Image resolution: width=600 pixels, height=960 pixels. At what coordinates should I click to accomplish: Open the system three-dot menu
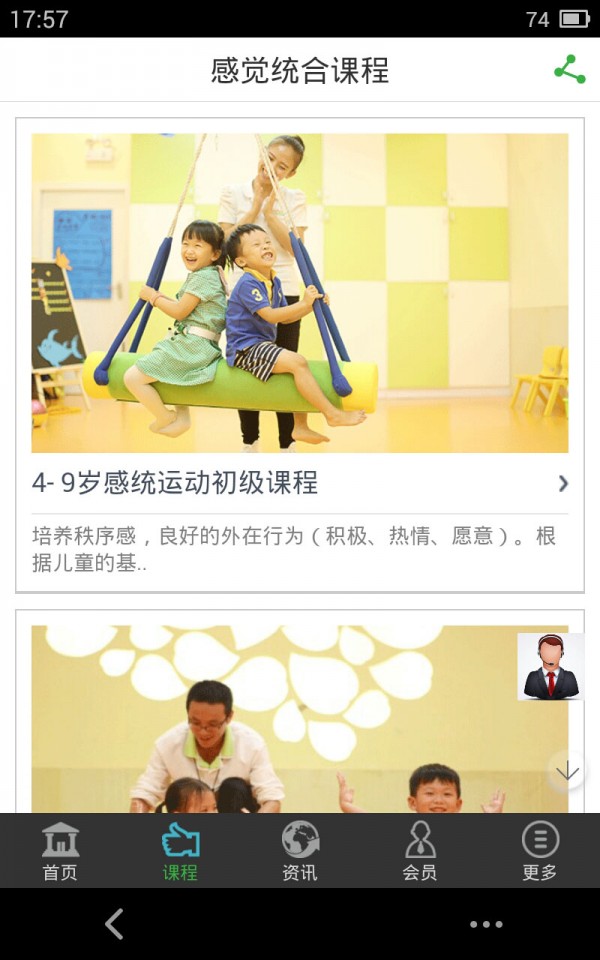pos(486,924)
